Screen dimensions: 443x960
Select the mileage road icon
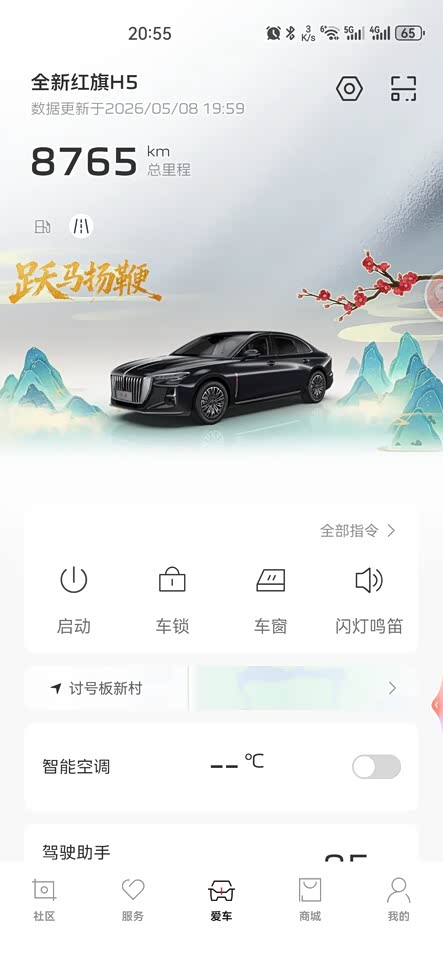click(81, 227)
